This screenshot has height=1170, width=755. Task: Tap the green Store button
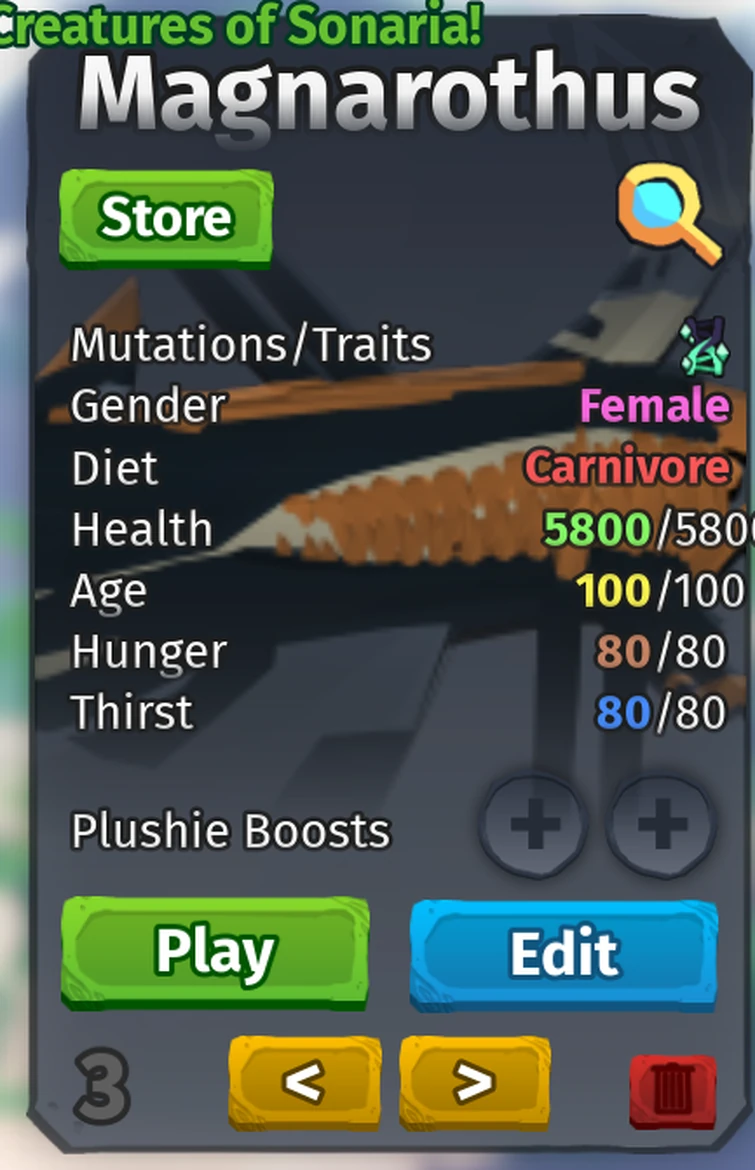click(x=166, y=217)
